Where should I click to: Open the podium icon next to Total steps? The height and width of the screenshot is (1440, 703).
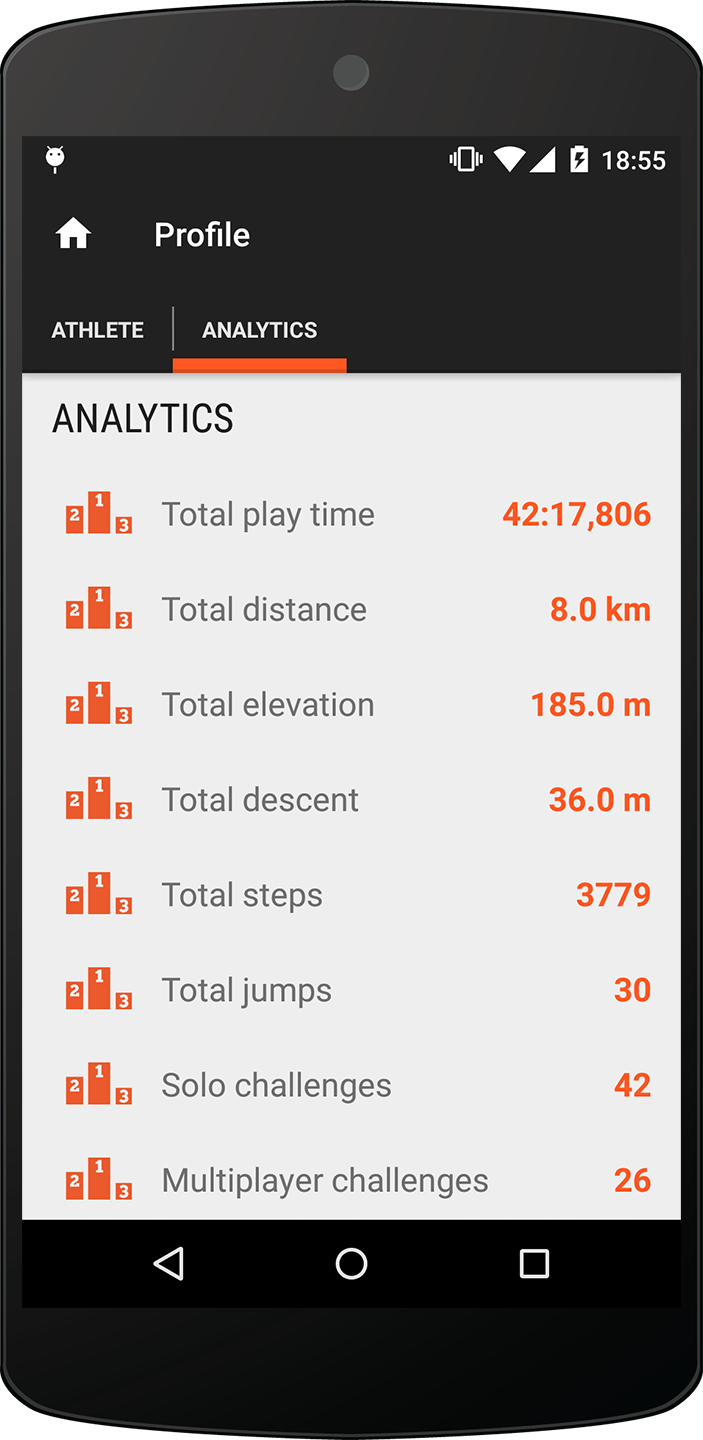99,893
